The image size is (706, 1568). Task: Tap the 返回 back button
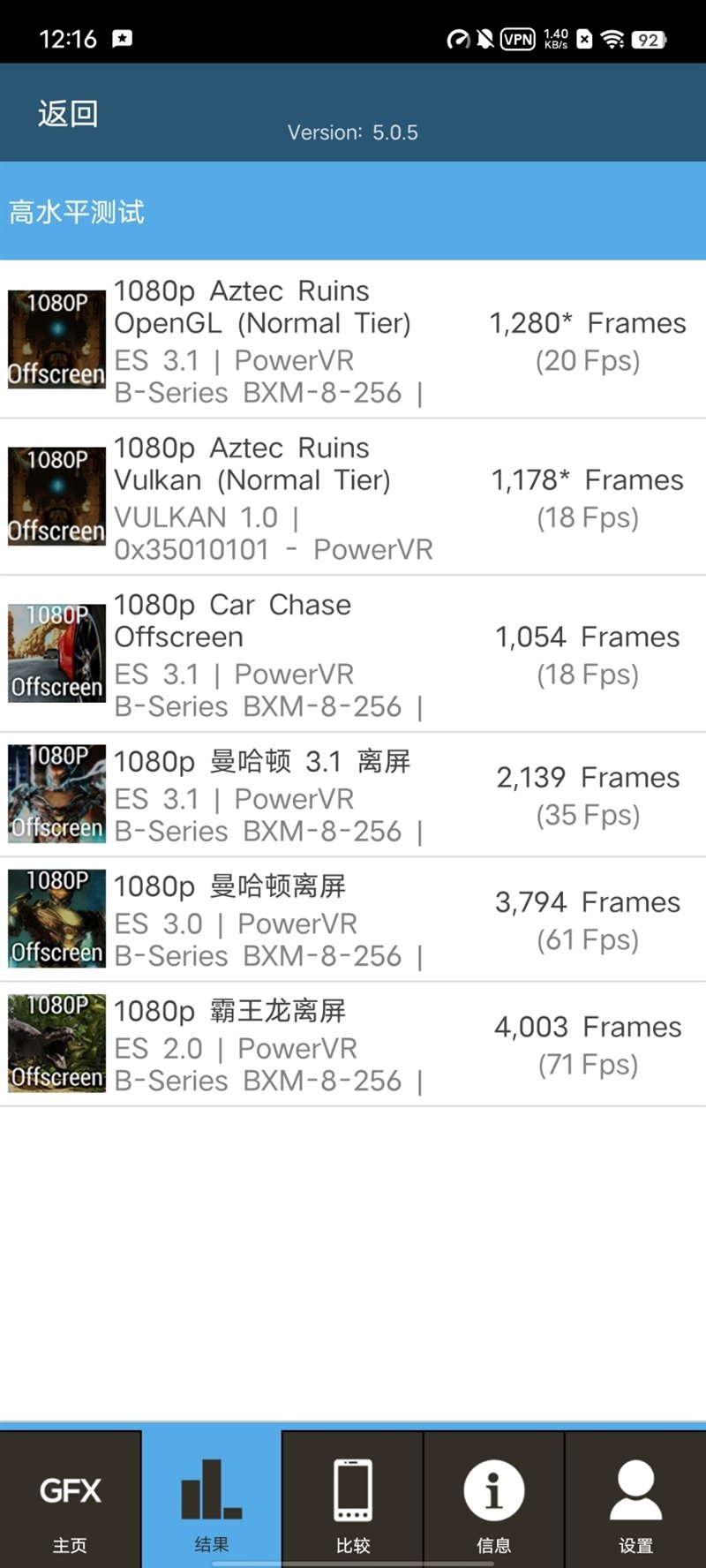pyautogui.click(x=68, y=113)
